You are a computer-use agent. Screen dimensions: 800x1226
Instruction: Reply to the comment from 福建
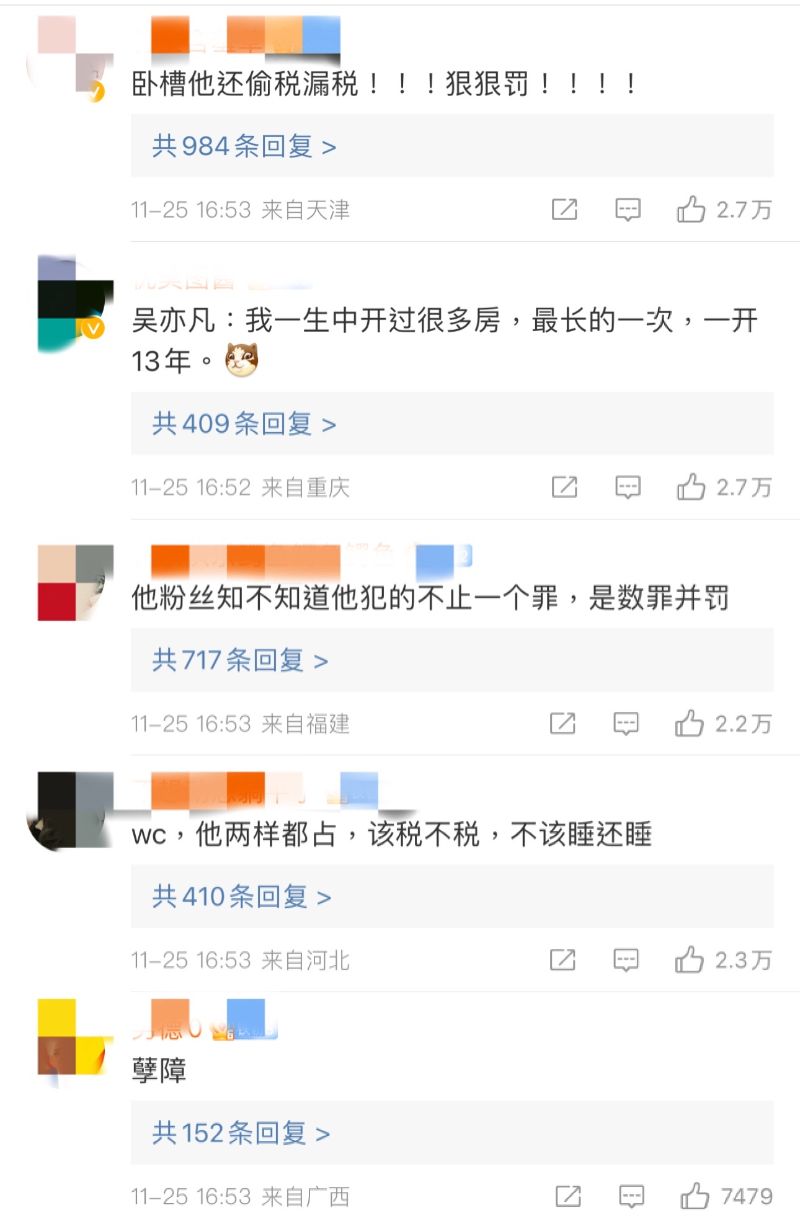pyautogui.click(x=626, y=724)
